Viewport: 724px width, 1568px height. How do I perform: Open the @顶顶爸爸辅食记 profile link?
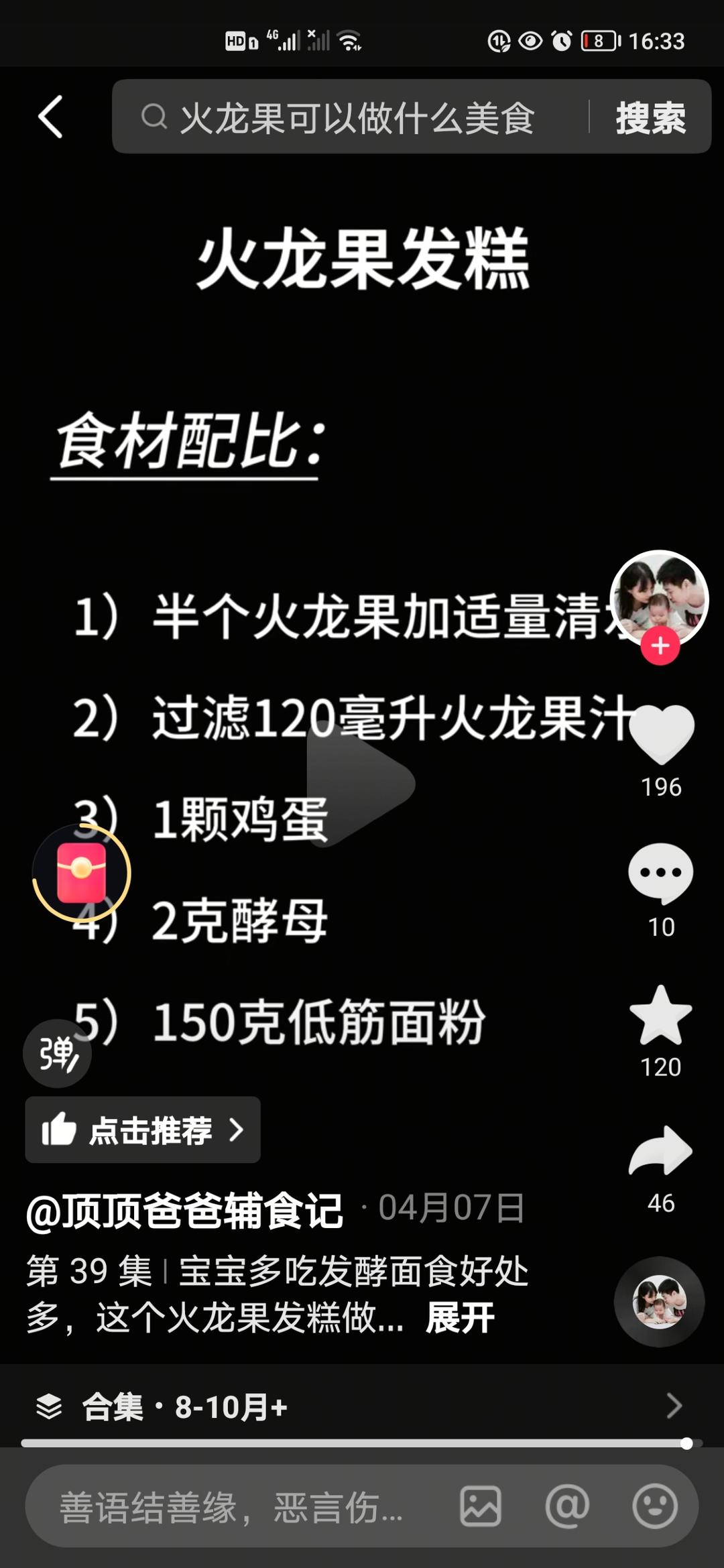click(x=184, y=1211)
